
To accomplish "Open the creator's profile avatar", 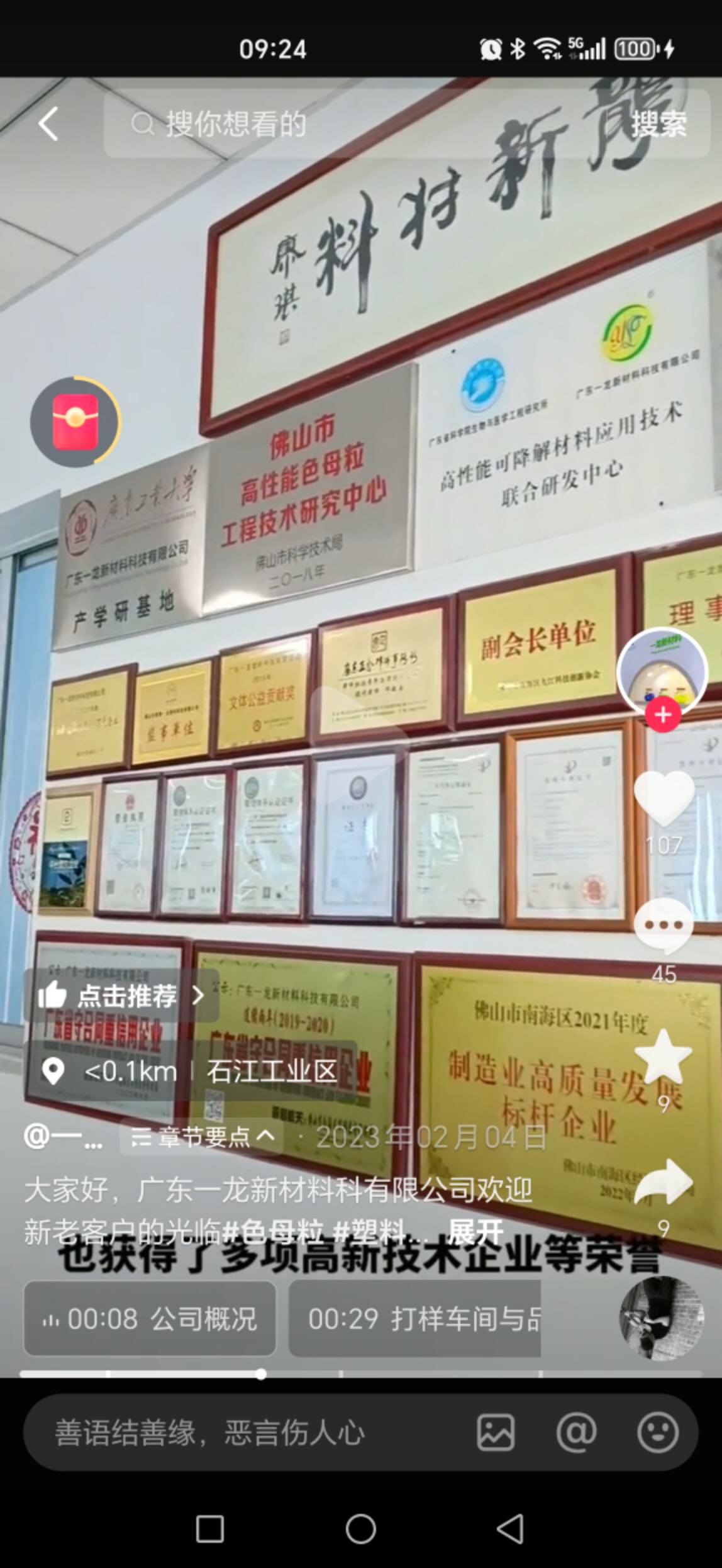I will pos(662,672).
